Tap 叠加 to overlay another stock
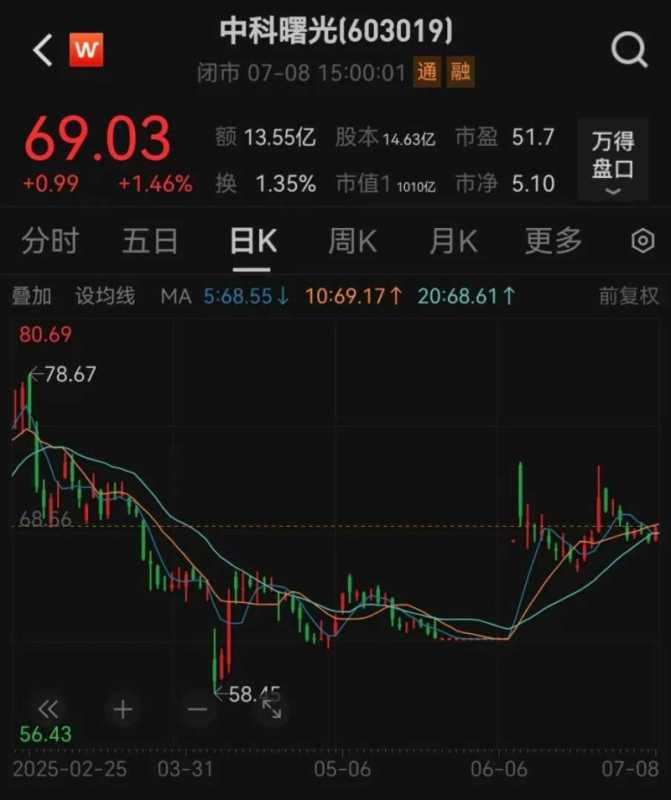This screenshot has height=800, width=671. pyautogui.click(x=31, y=296)
